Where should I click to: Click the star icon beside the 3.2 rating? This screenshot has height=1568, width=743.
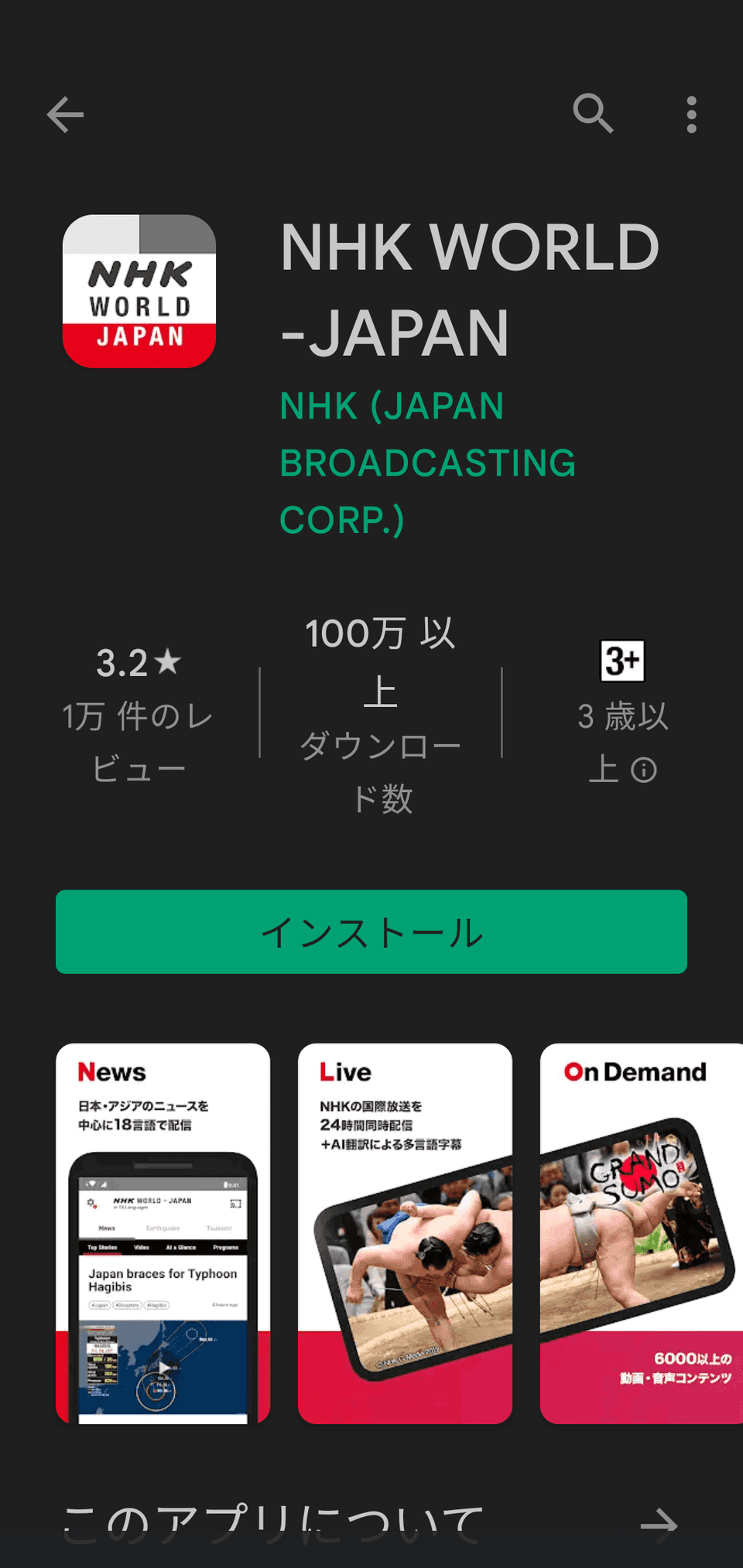coord(167,661)
